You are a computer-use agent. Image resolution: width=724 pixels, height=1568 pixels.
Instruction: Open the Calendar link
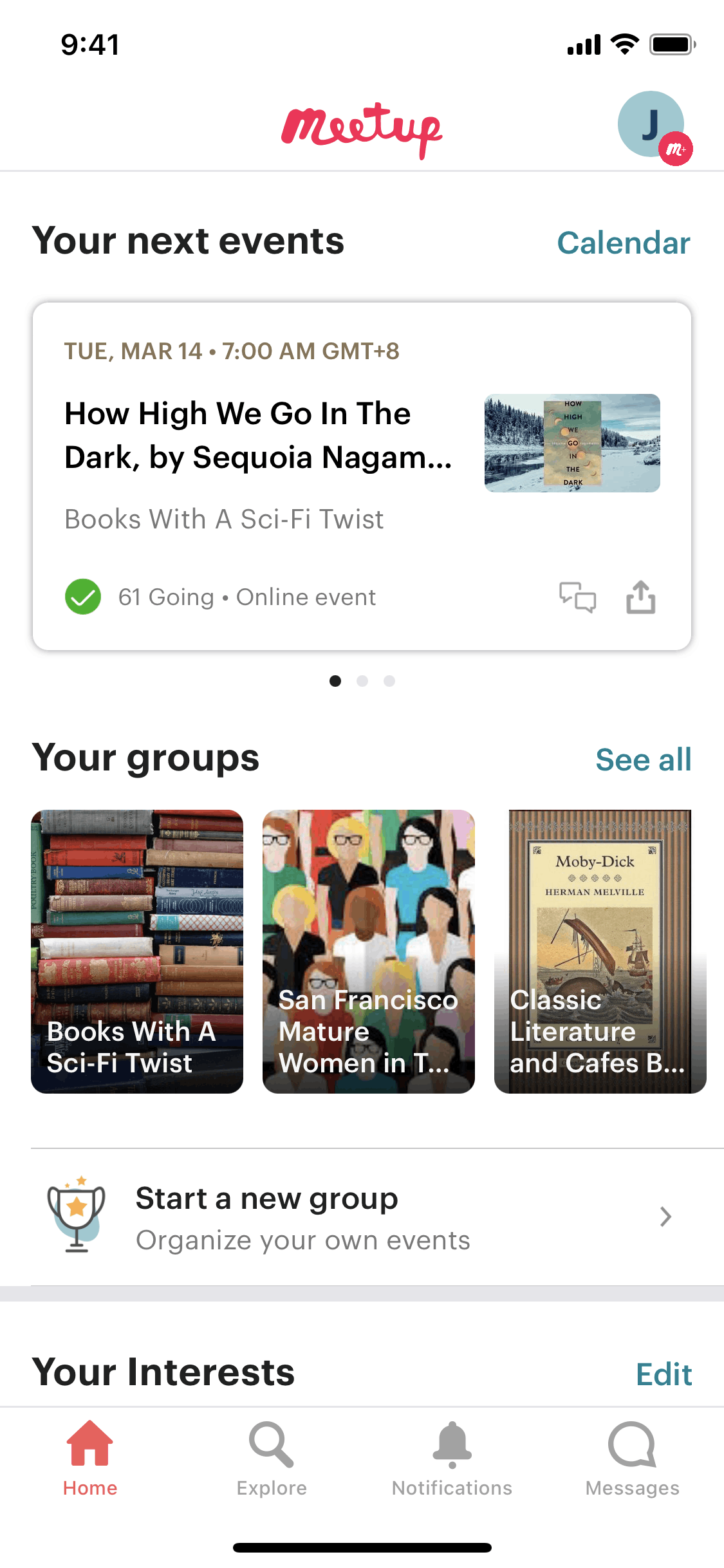point(623,243)
